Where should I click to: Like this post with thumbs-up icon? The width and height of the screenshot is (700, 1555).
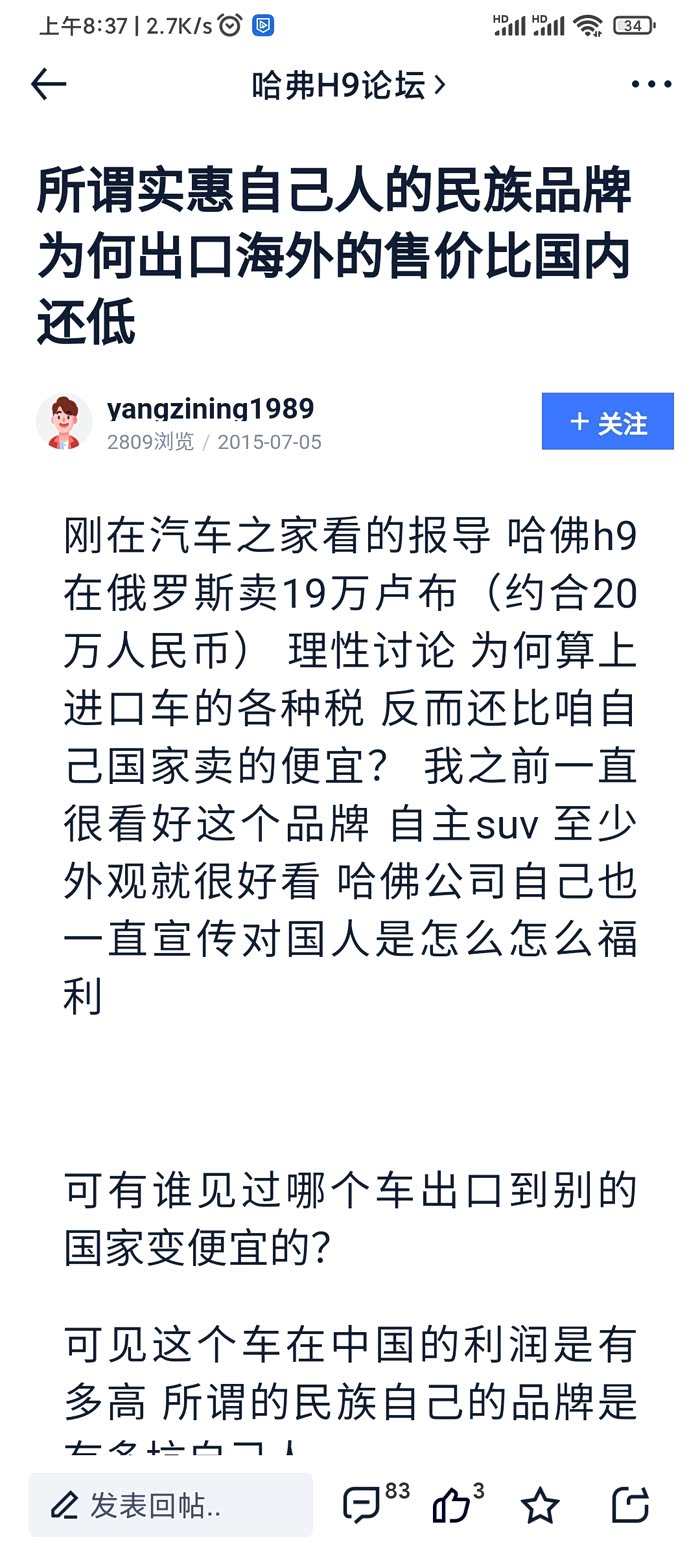click(457, 1502)
